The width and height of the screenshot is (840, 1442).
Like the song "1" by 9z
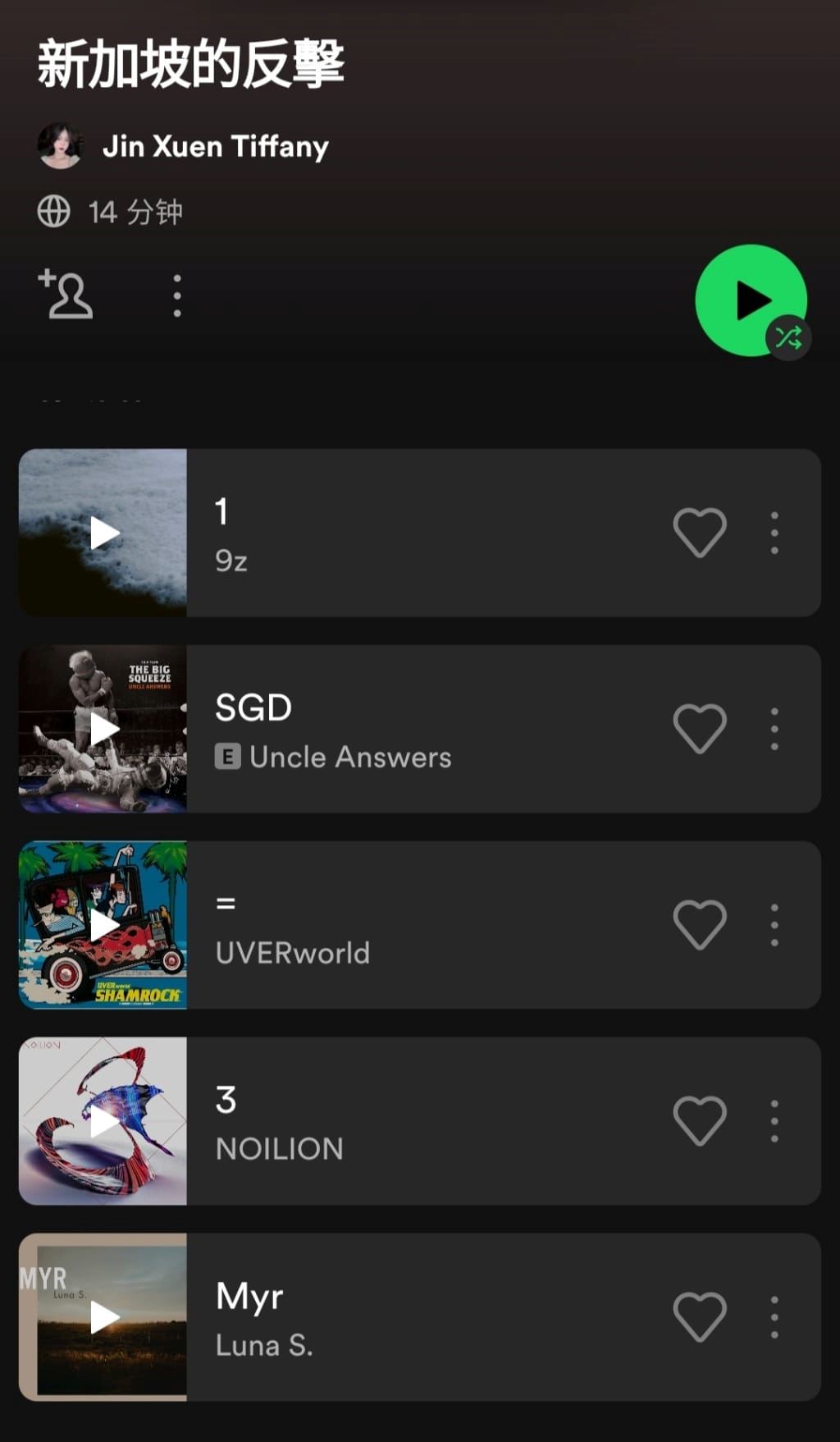[x=699, y=533]
